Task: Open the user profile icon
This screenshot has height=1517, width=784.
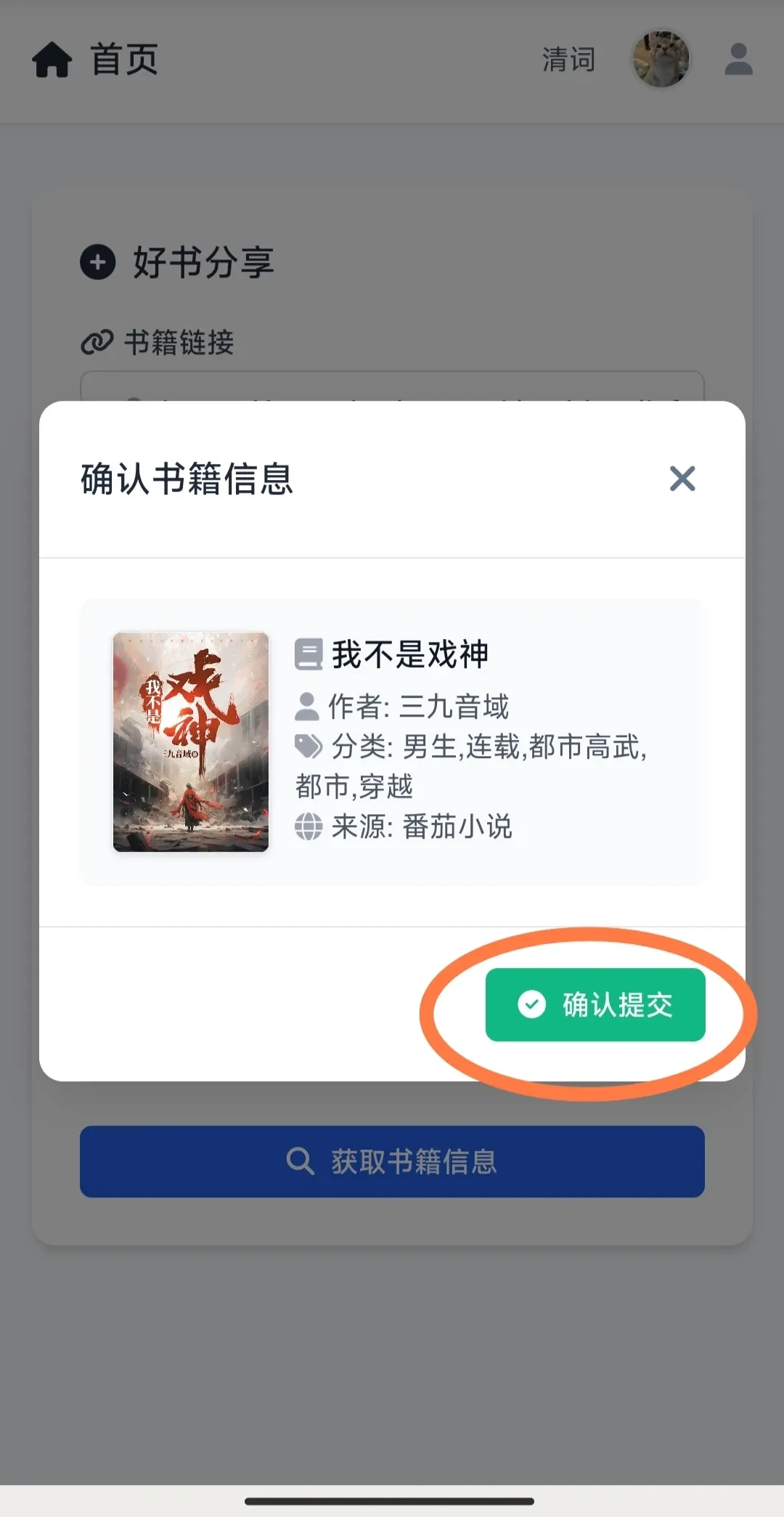Action: point(738,59)
